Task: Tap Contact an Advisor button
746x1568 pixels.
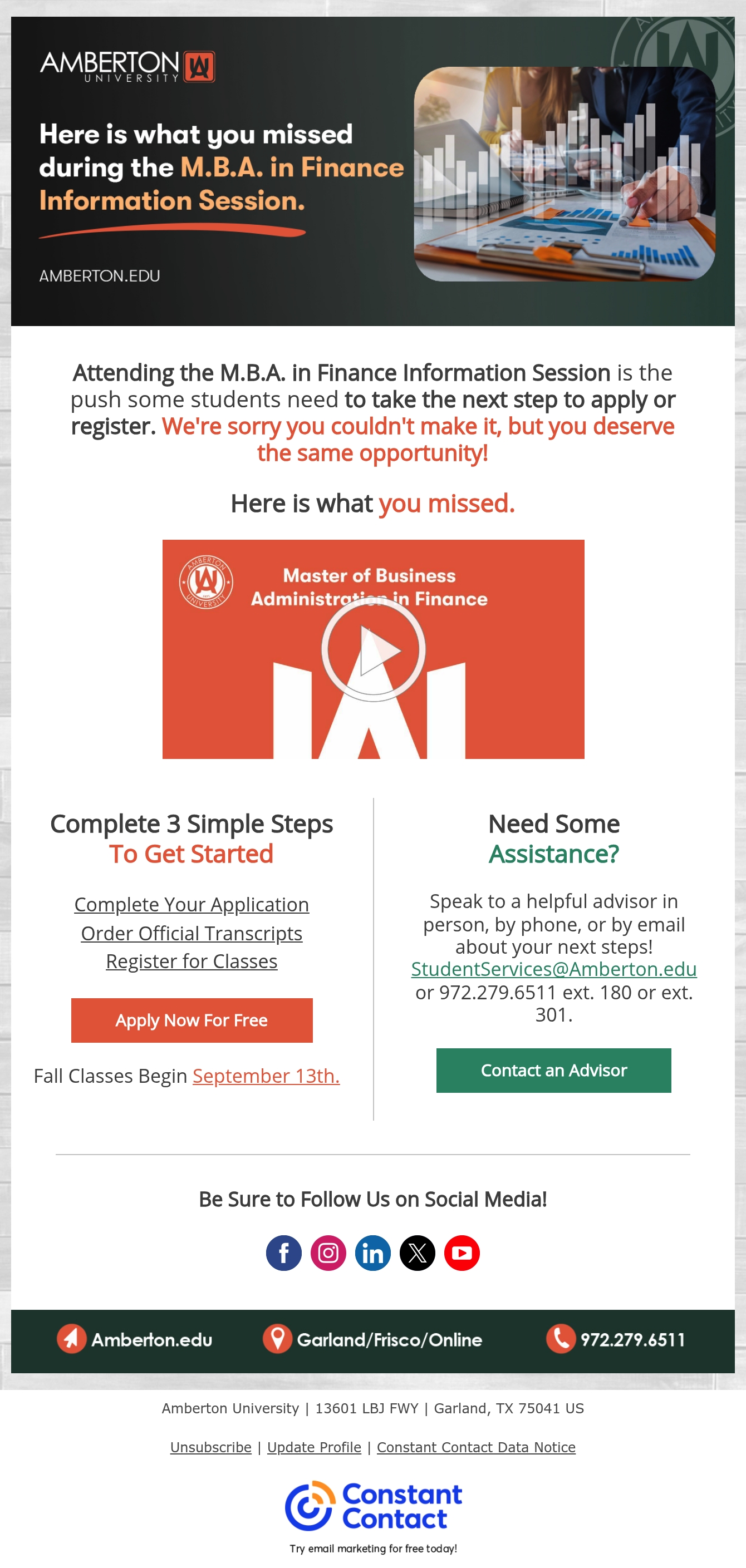Action: (x=553, y=1070)
